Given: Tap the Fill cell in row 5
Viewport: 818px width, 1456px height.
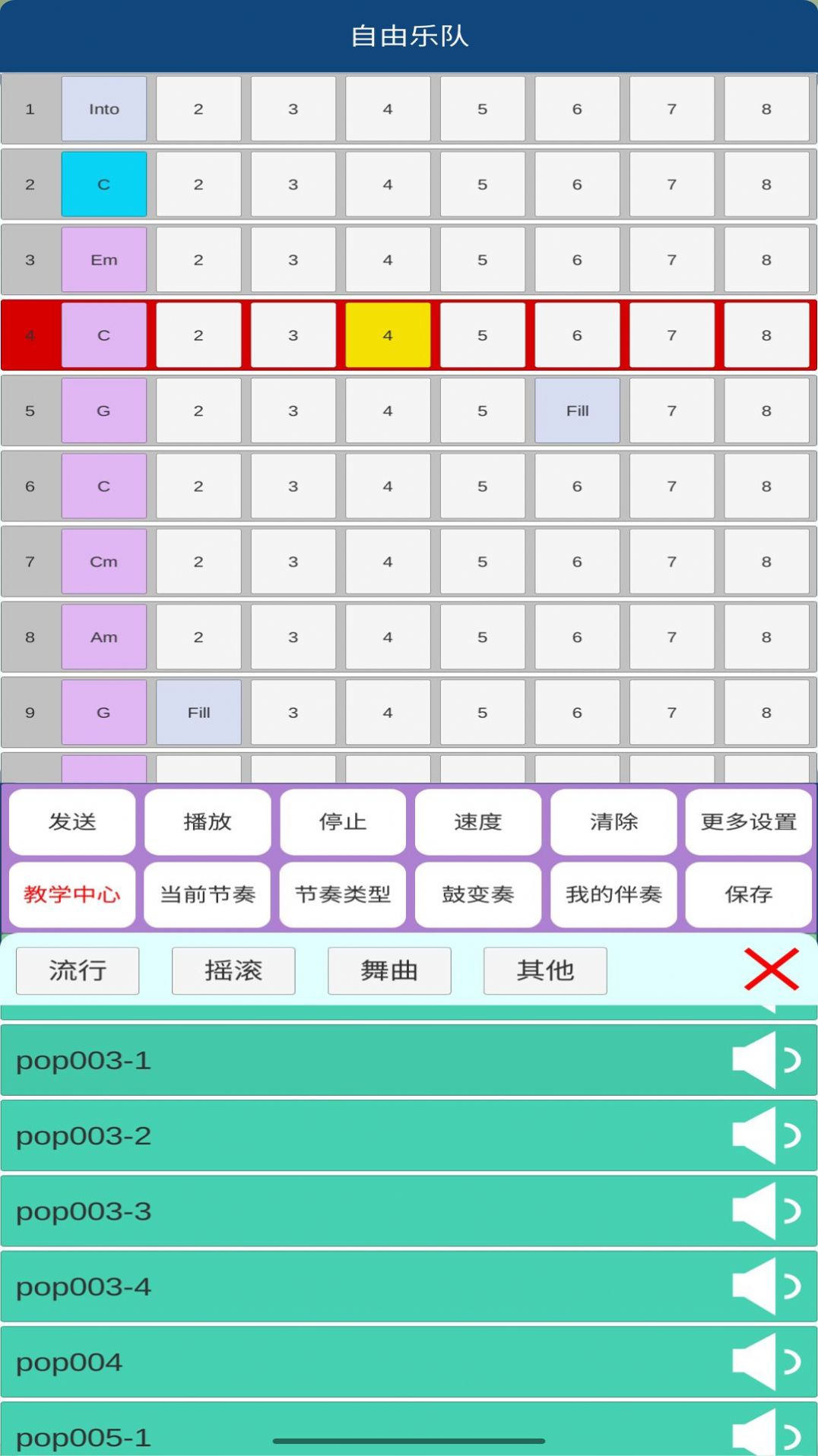Looking at the screenshot, I should click(x=577, y=411).
